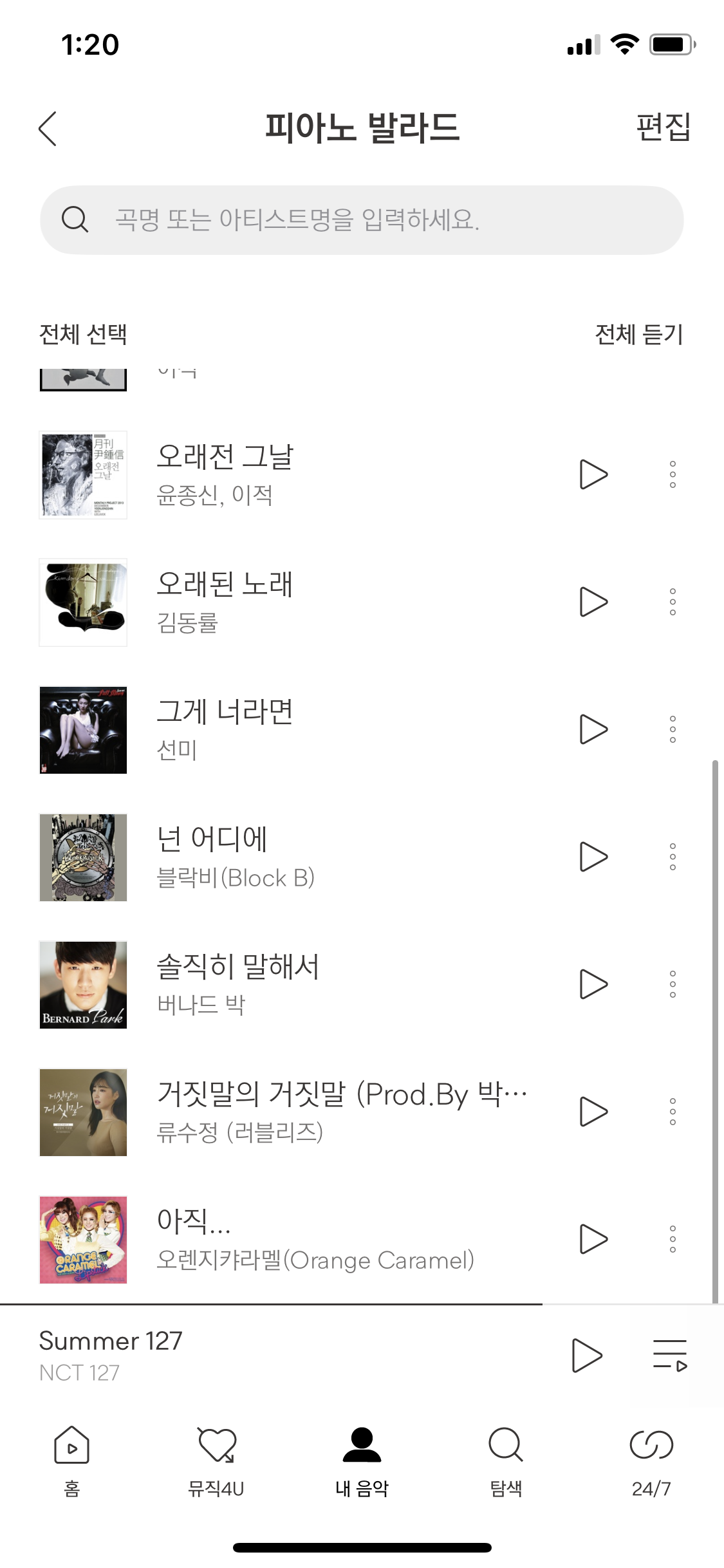Play 그게 너라면 by 선미
724x1568 pixels.
(593, 729)
